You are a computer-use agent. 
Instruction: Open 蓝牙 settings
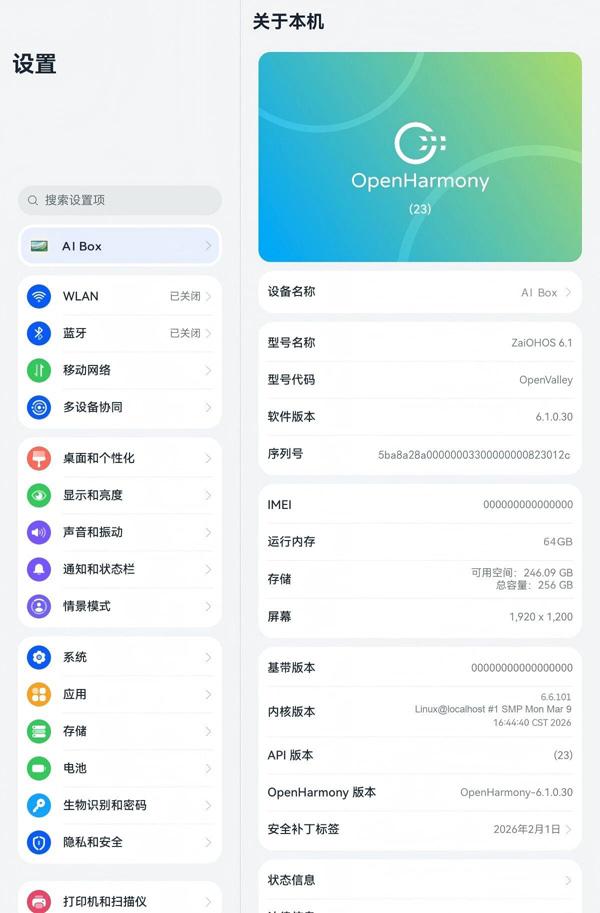[120, 333]
